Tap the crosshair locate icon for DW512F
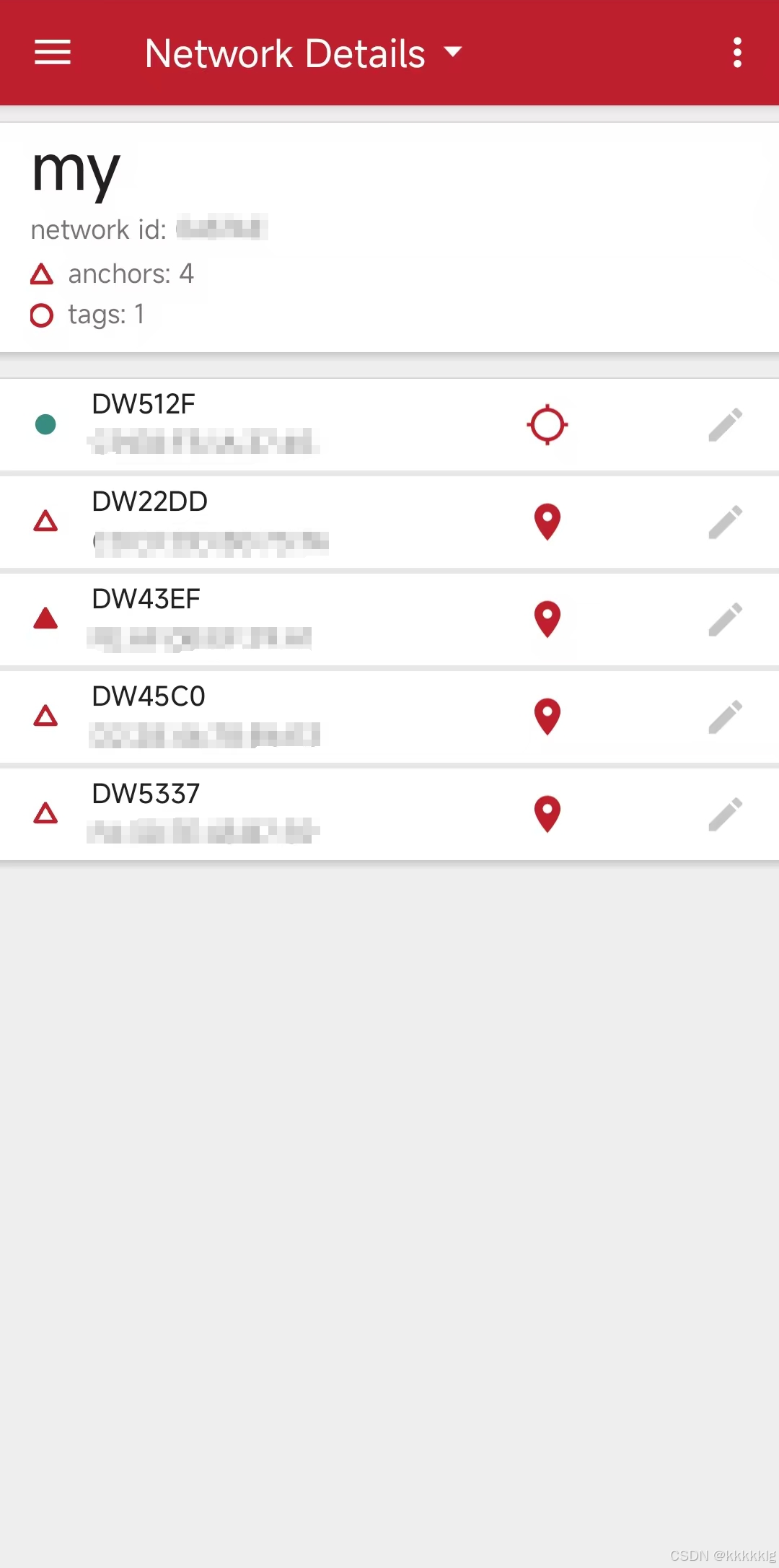This screenshot has height=1568, width=779. (x=547, y=424)
